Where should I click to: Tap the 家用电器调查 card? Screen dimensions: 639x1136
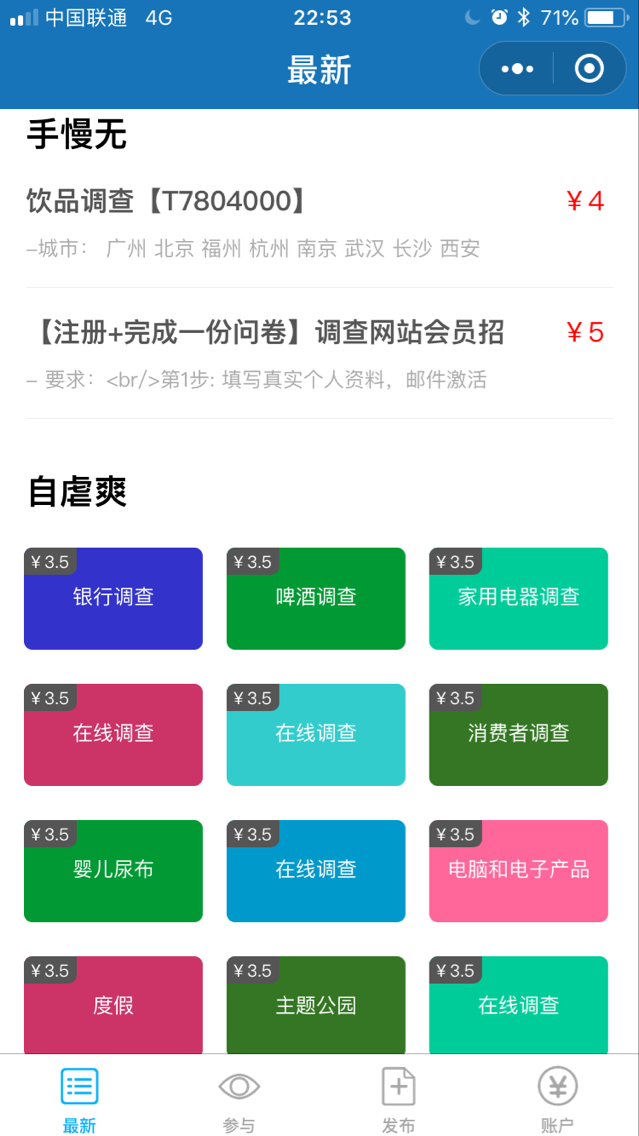tap(519, 598)
